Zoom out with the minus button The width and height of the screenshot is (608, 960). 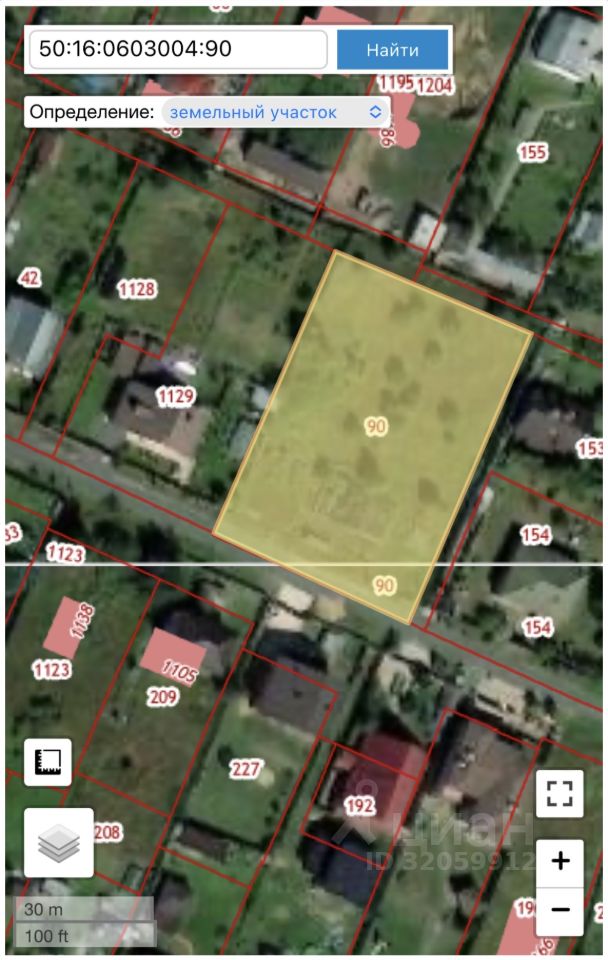[560, 910]
